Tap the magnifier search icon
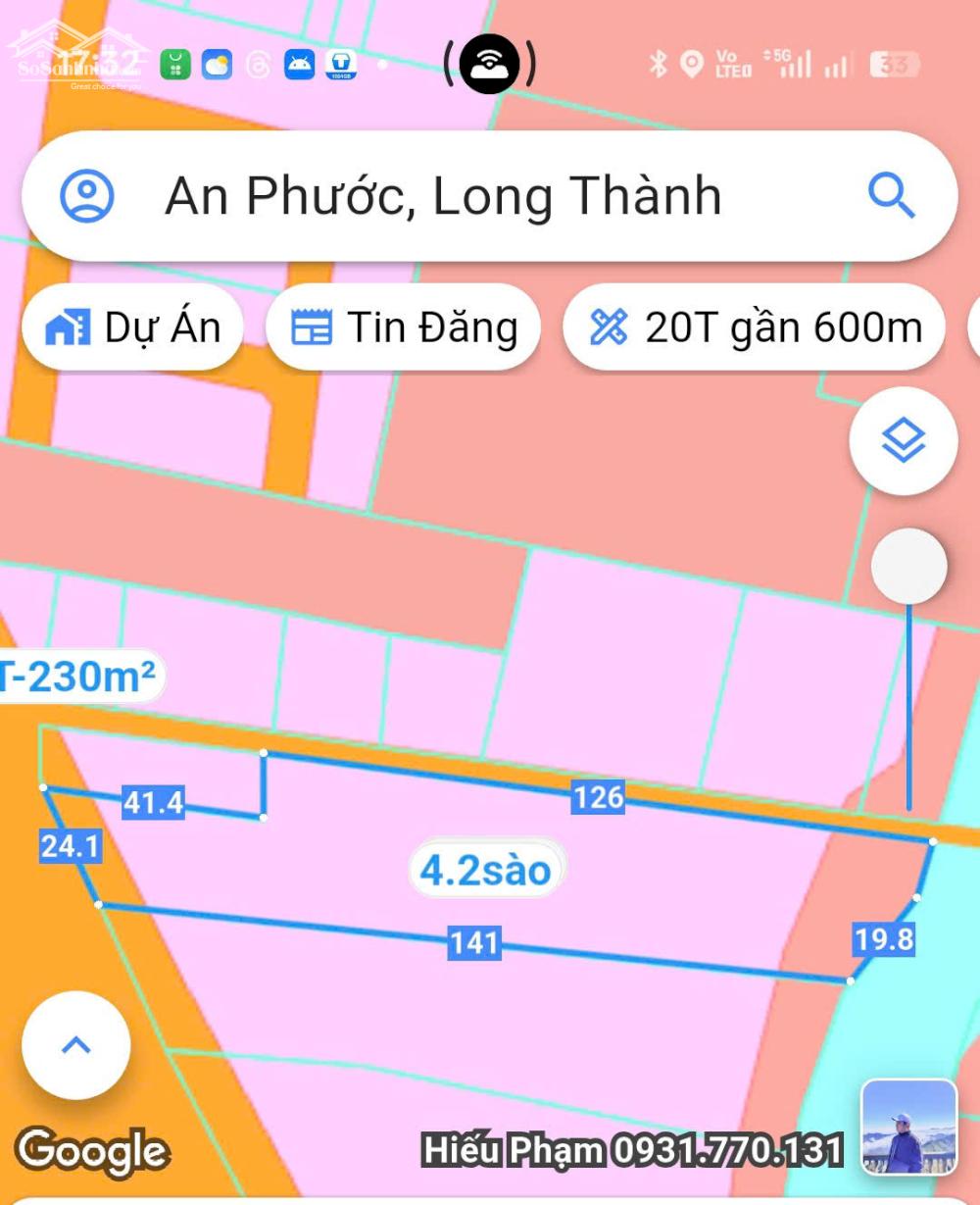This screenshot has height=1205, width=980. [893, 195]
